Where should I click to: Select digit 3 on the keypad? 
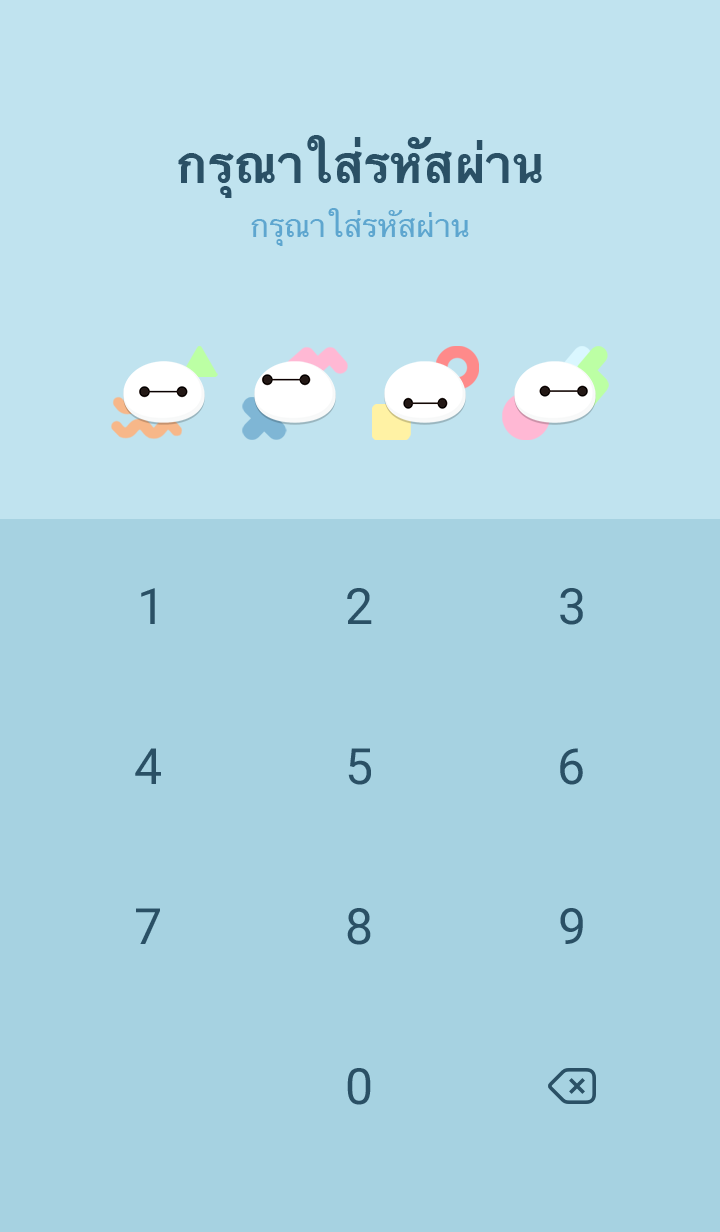click(x=571, y=607)
